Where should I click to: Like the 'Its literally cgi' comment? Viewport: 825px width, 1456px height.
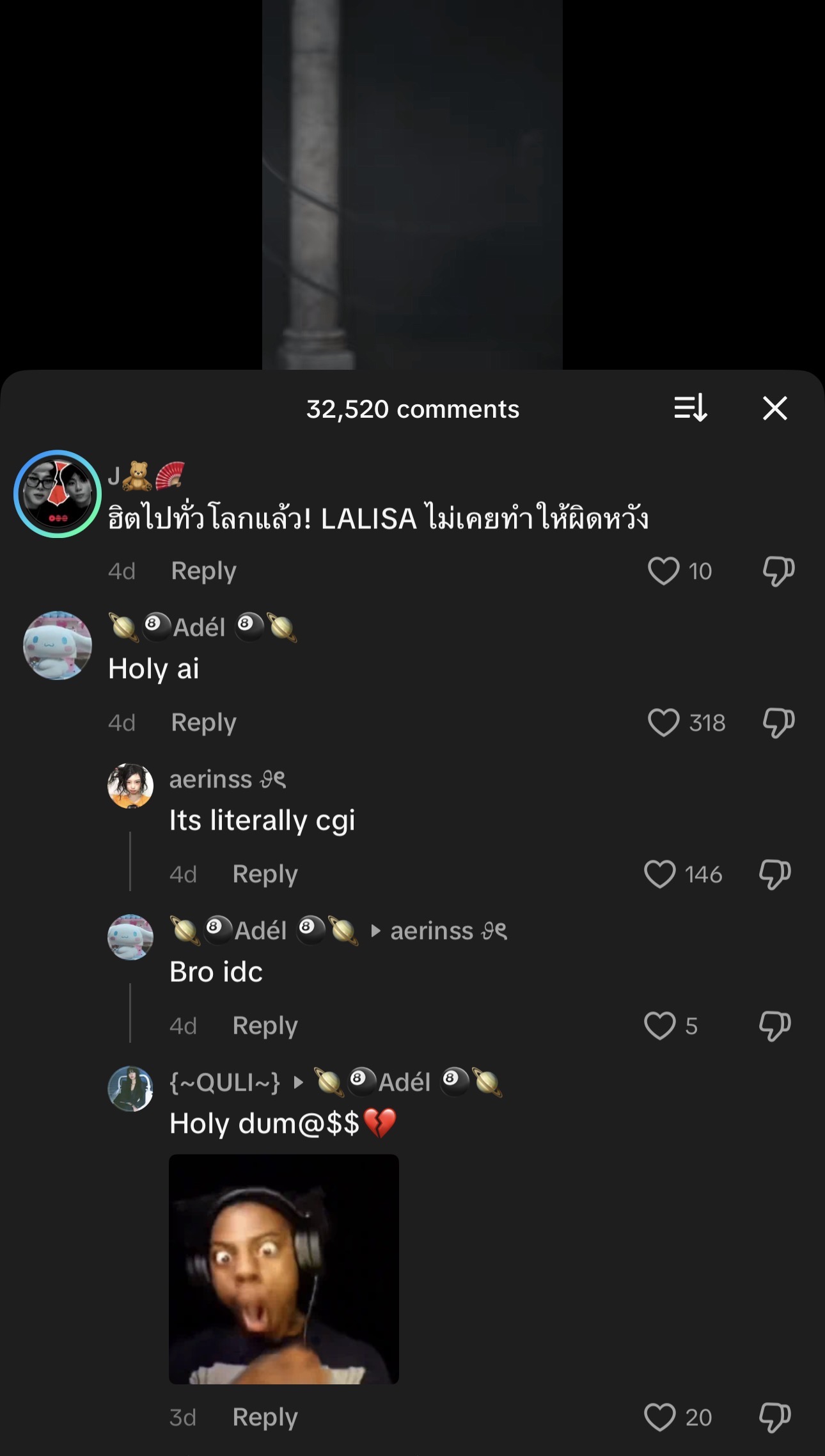coord(659,874)
